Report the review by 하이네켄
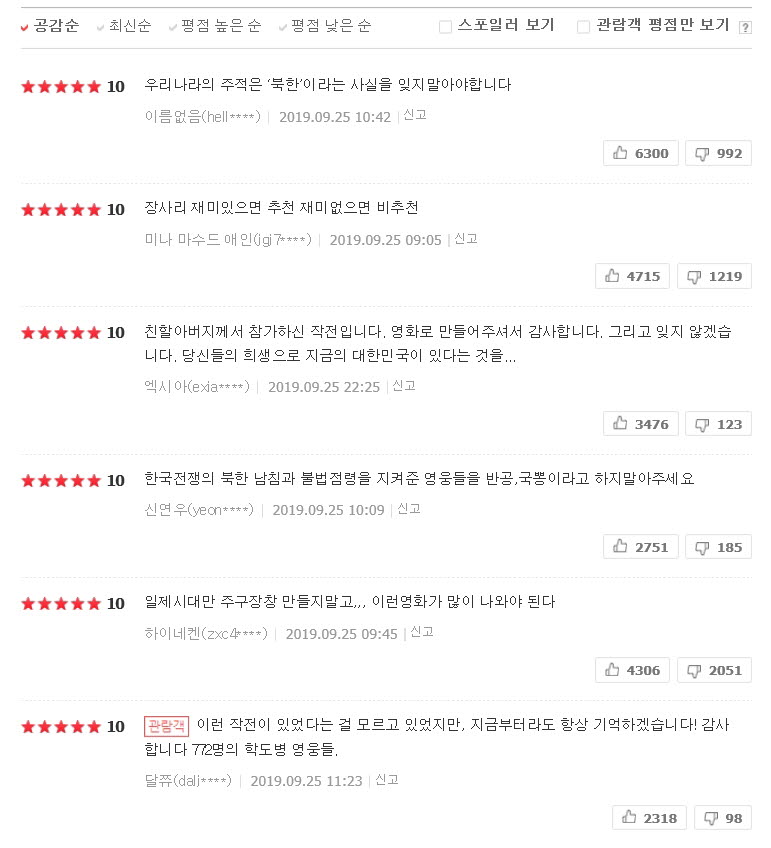Screen dimensions: 771x848 tap(422, 632)
